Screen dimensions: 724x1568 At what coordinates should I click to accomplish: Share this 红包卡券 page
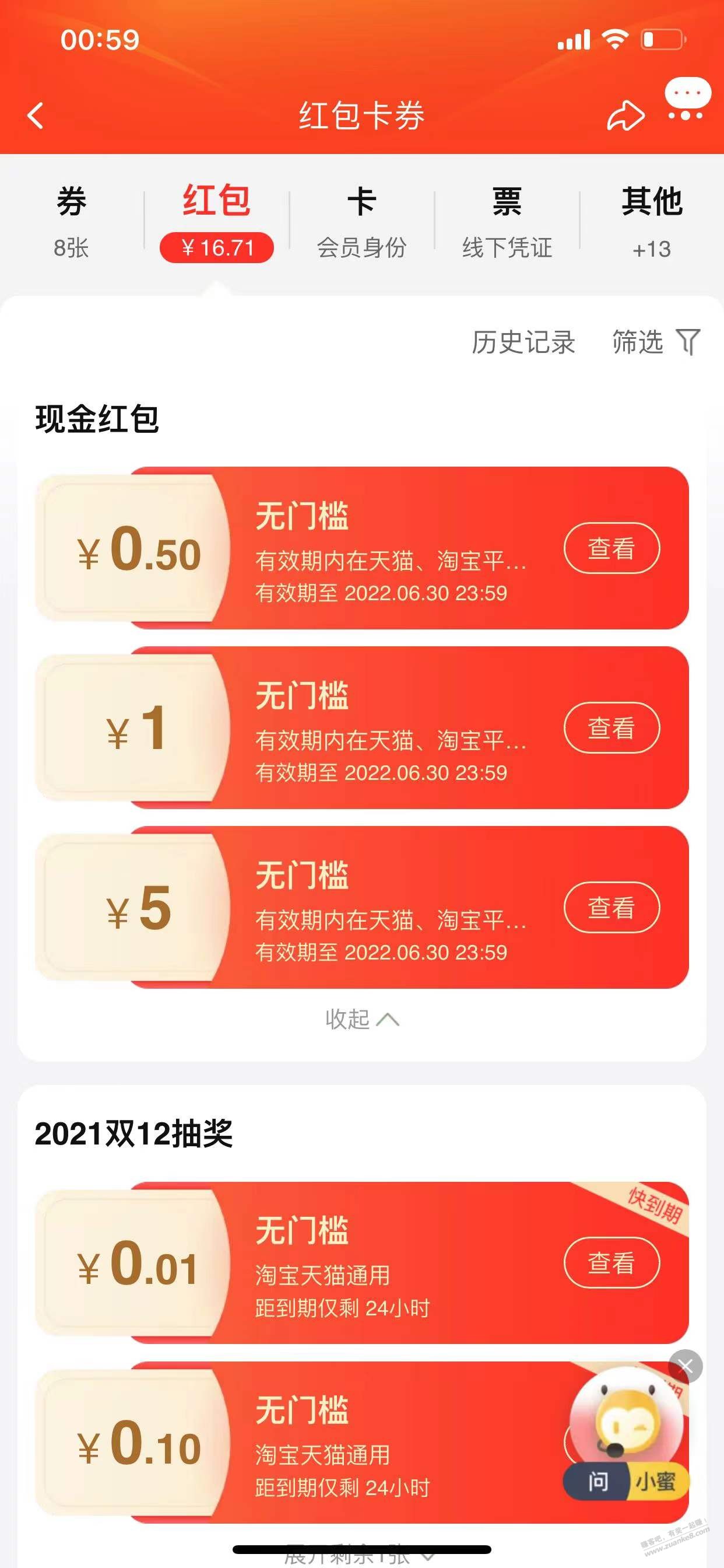(625, 115)
